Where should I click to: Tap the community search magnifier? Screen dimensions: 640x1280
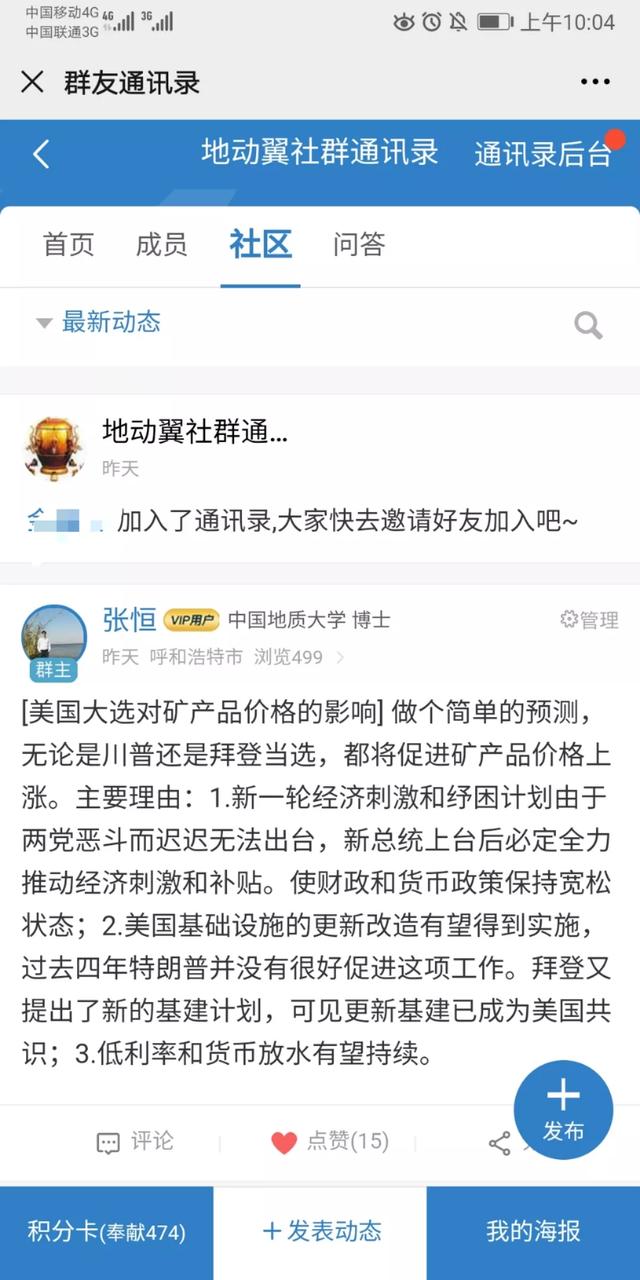coord(588,324)
